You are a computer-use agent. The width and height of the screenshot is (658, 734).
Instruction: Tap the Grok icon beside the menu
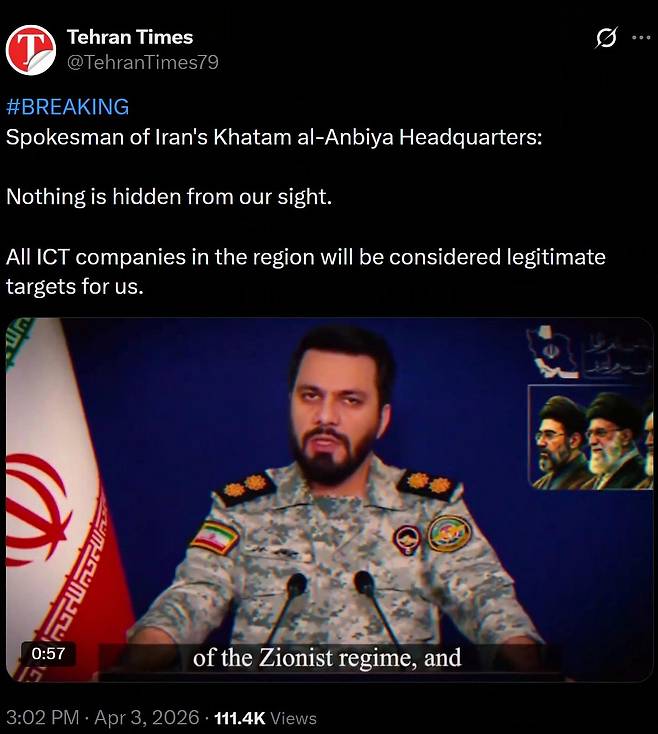pos(605,38)
